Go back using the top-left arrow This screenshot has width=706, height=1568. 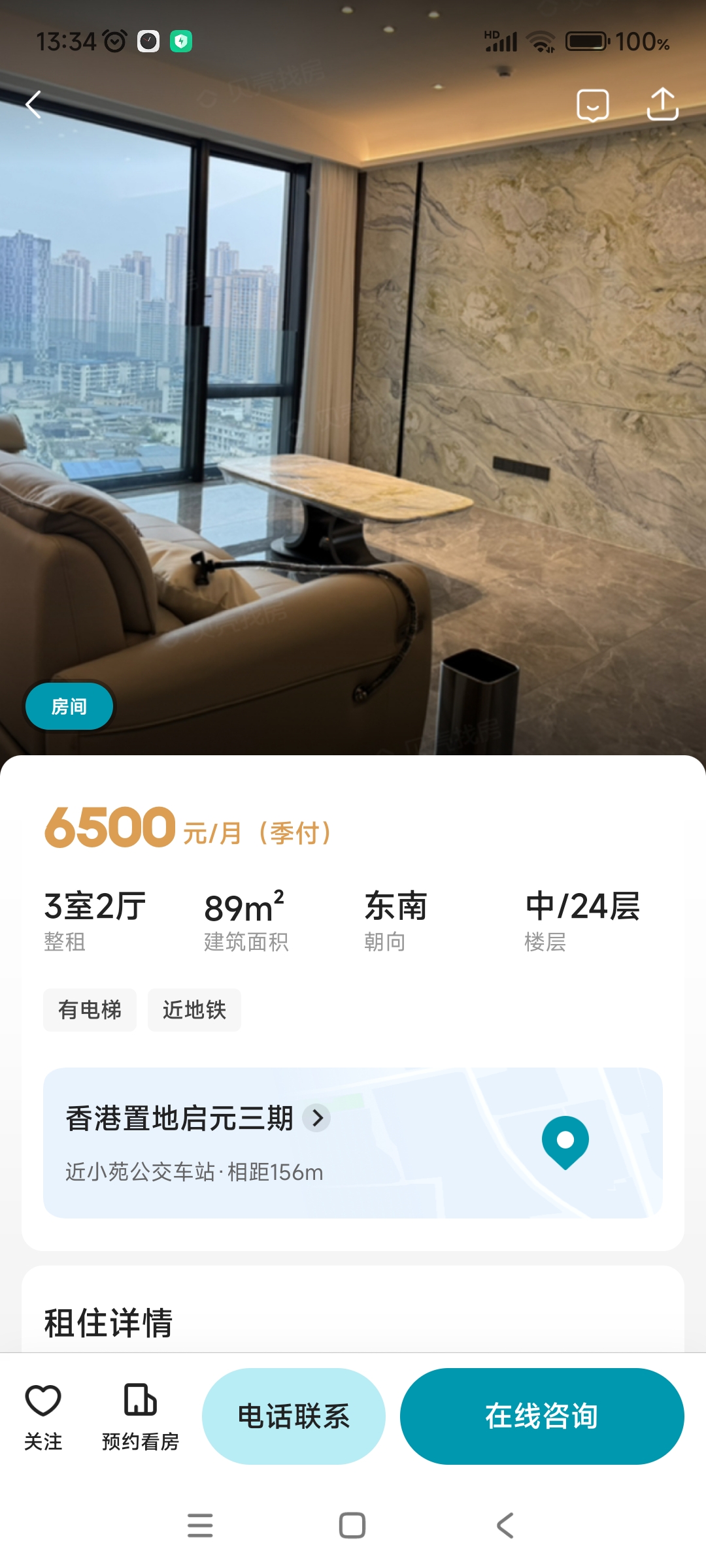click(x=34, y=105)
